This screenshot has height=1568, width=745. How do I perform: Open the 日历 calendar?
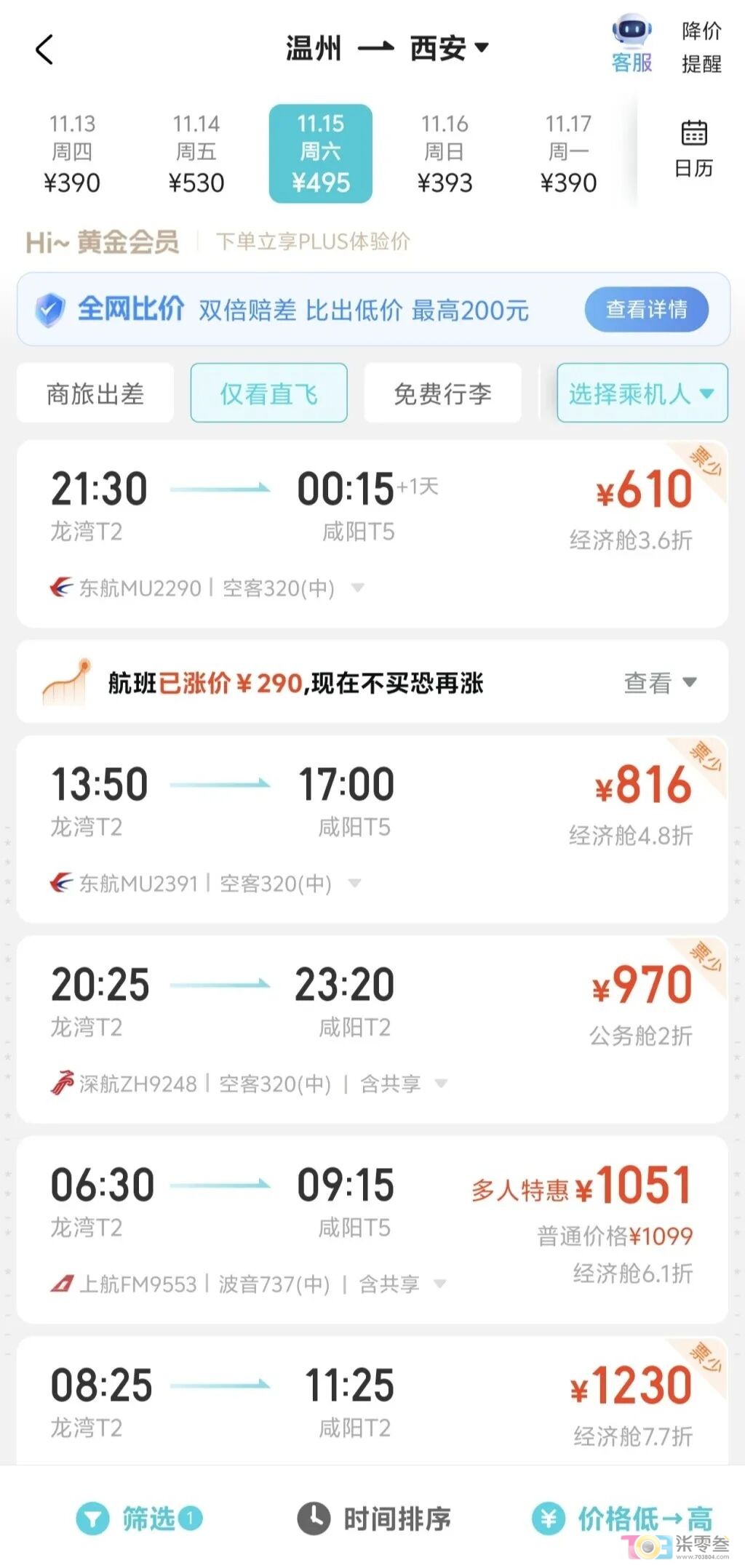[693, 149]
